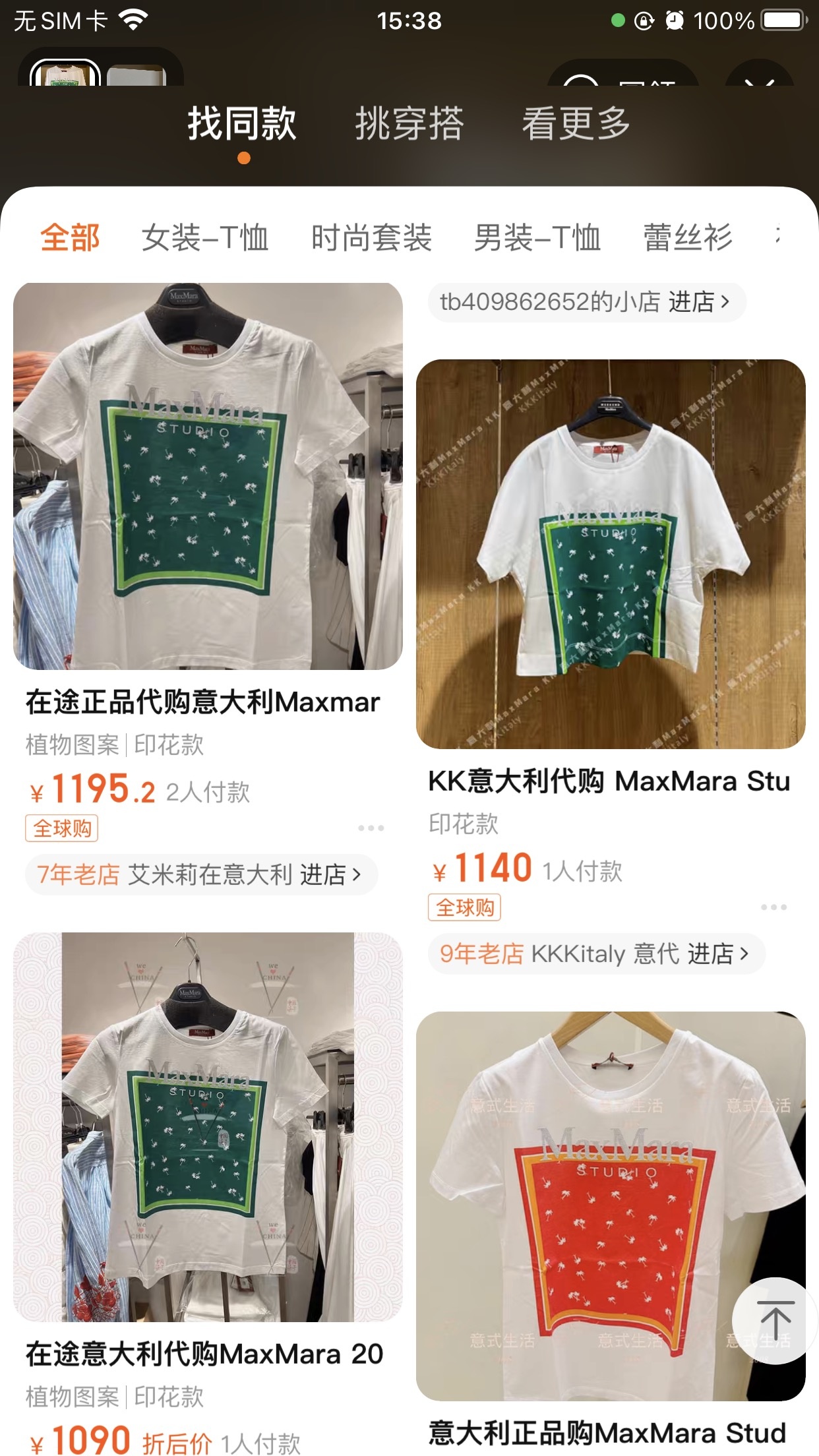Open the red 意大利正品购 MaxMara product
Viewport: 819px width, 1456px height.
[610, 1207]
